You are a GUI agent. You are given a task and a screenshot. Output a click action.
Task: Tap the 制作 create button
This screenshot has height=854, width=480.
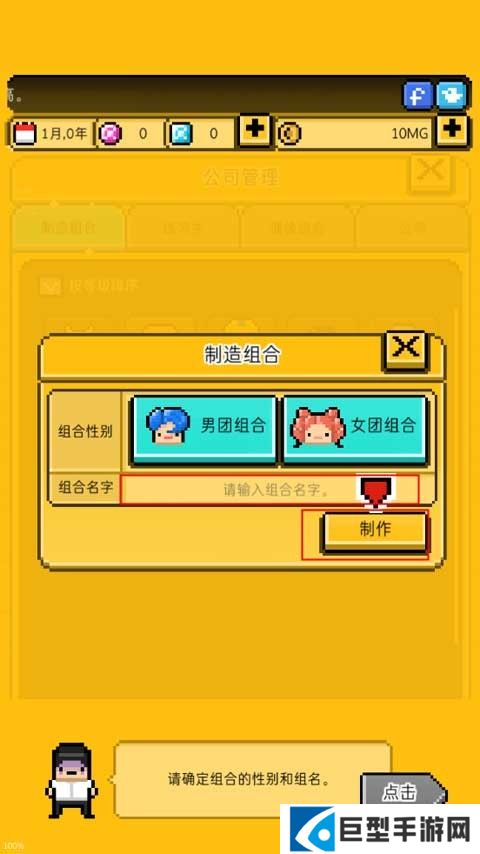(375, 532)
